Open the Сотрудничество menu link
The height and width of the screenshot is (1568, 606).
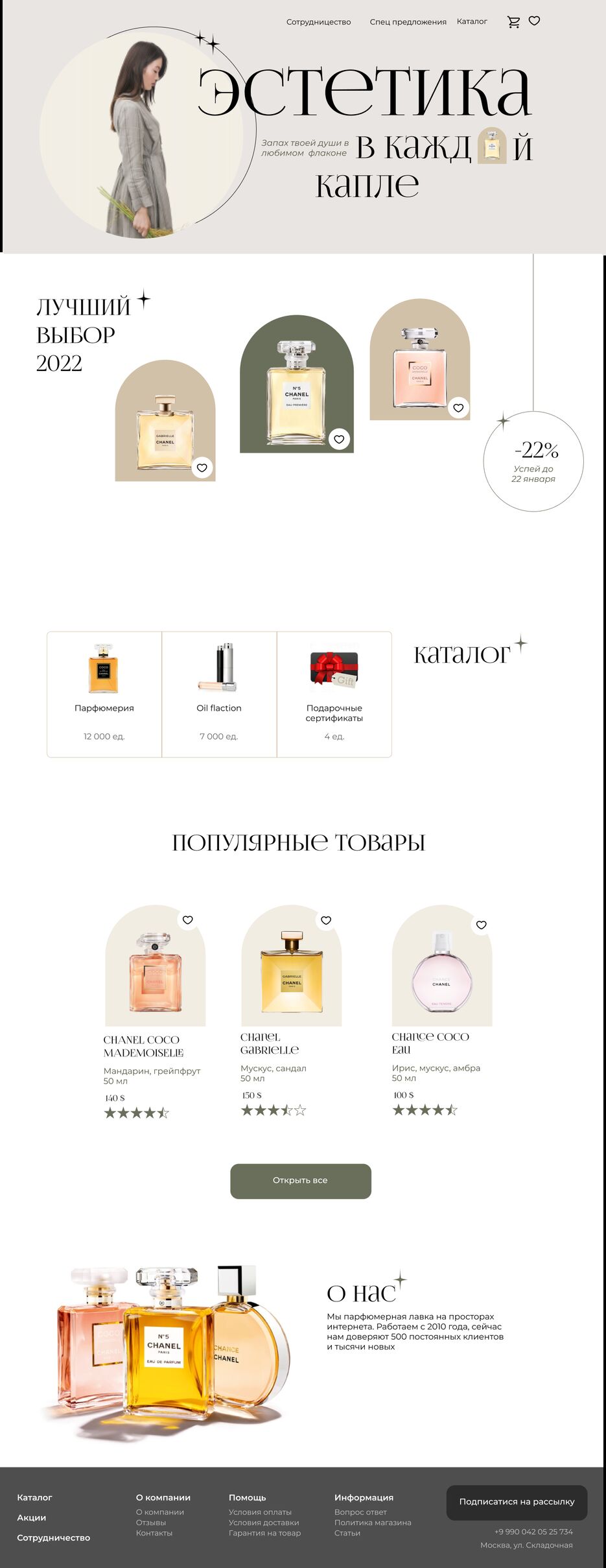click(x=318, y=22)
